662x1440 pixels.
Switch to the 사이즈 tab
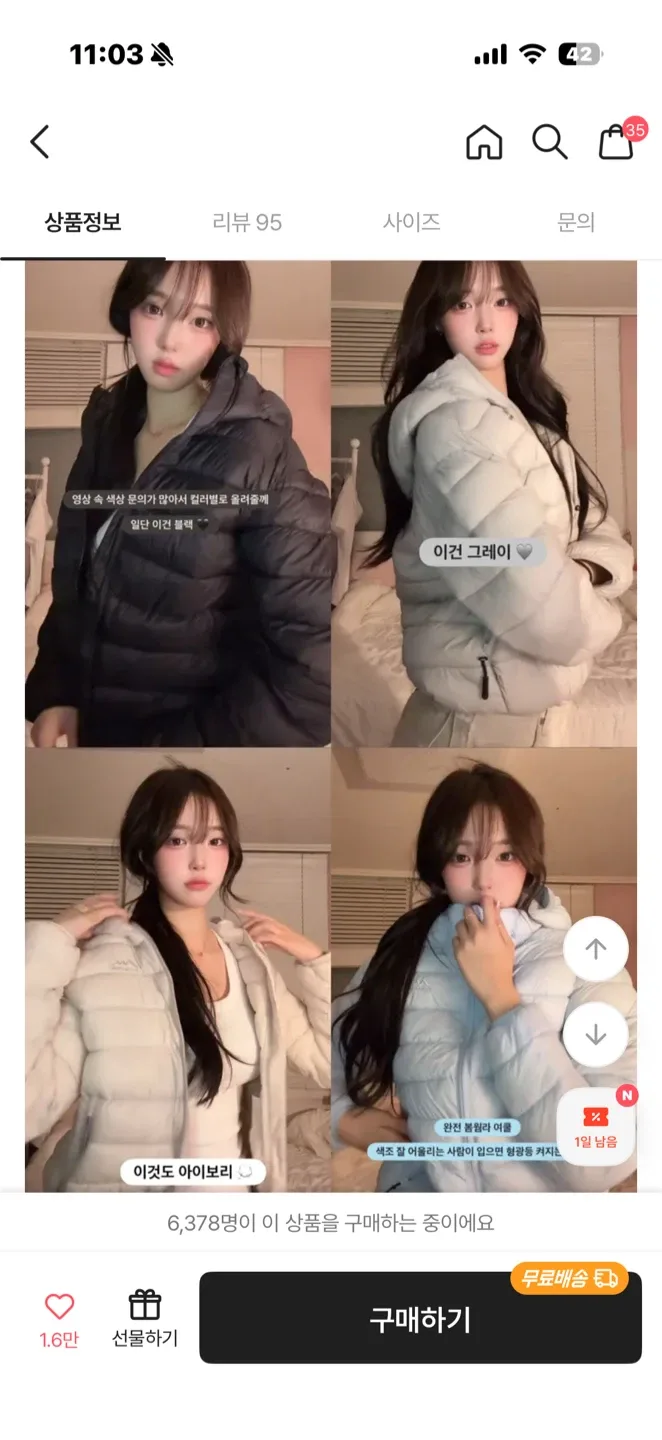pos(412,222)
